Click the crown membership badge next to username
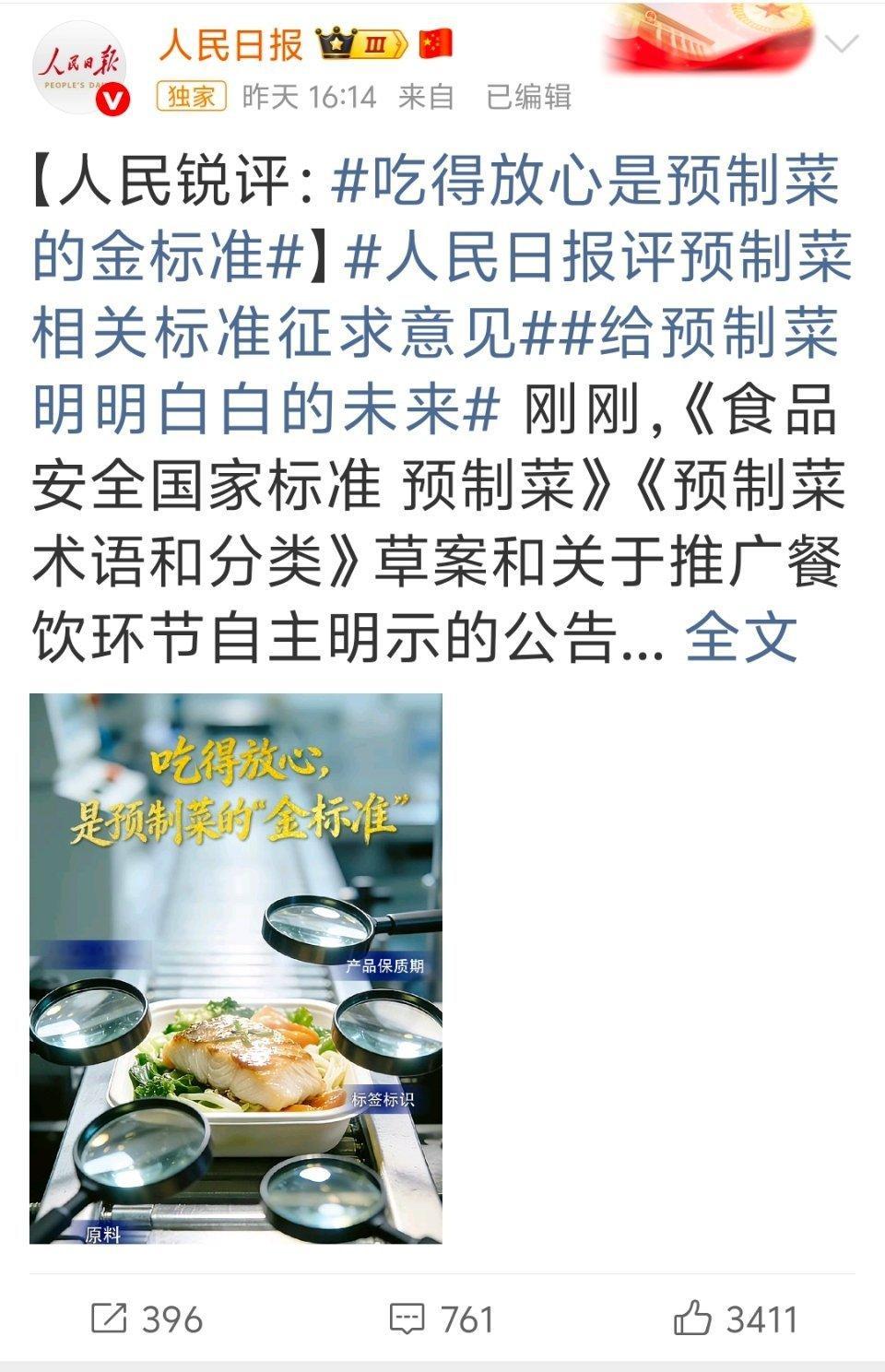The height and width of the screenshot is (1372, 885). [x=360, y=44]
